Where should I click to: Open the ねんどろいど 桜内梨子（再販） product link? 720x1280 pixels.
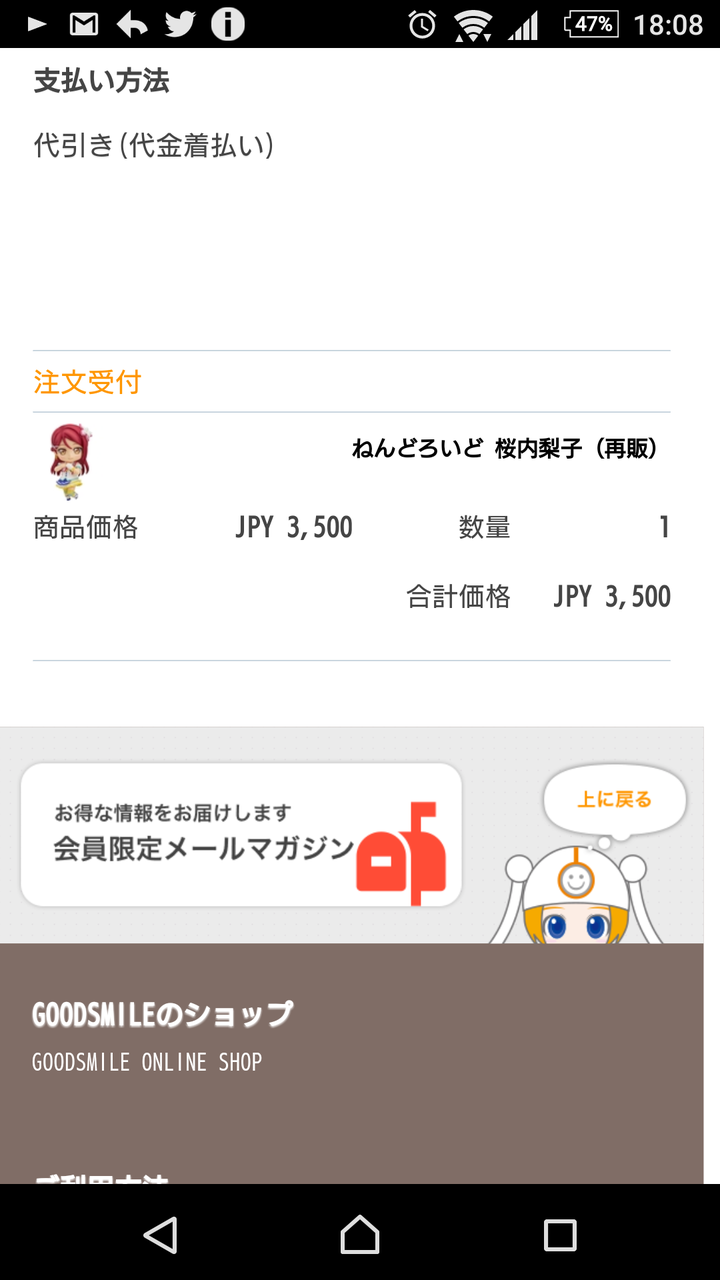click(x=505, y=449)
